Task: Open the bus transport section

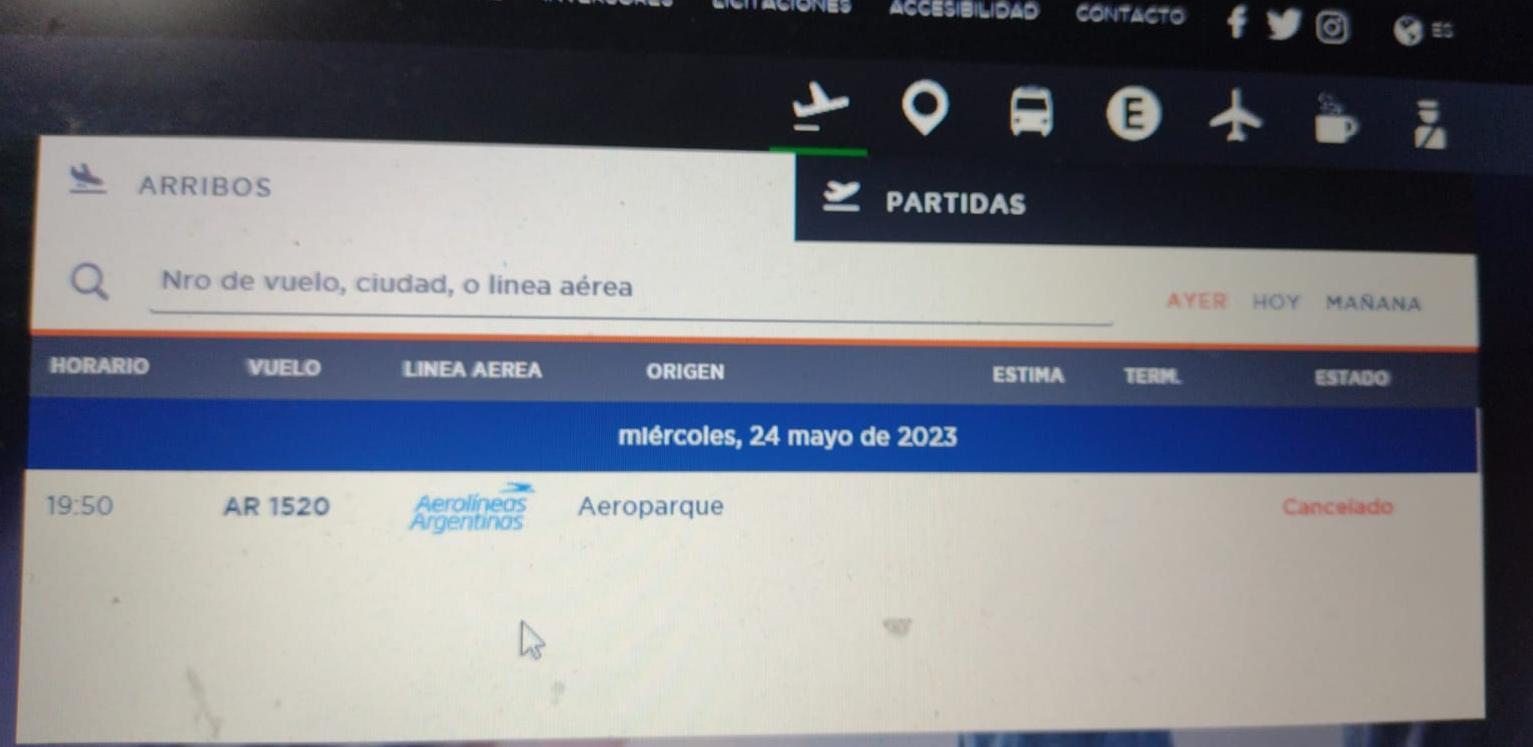Action: (1031, 112)
